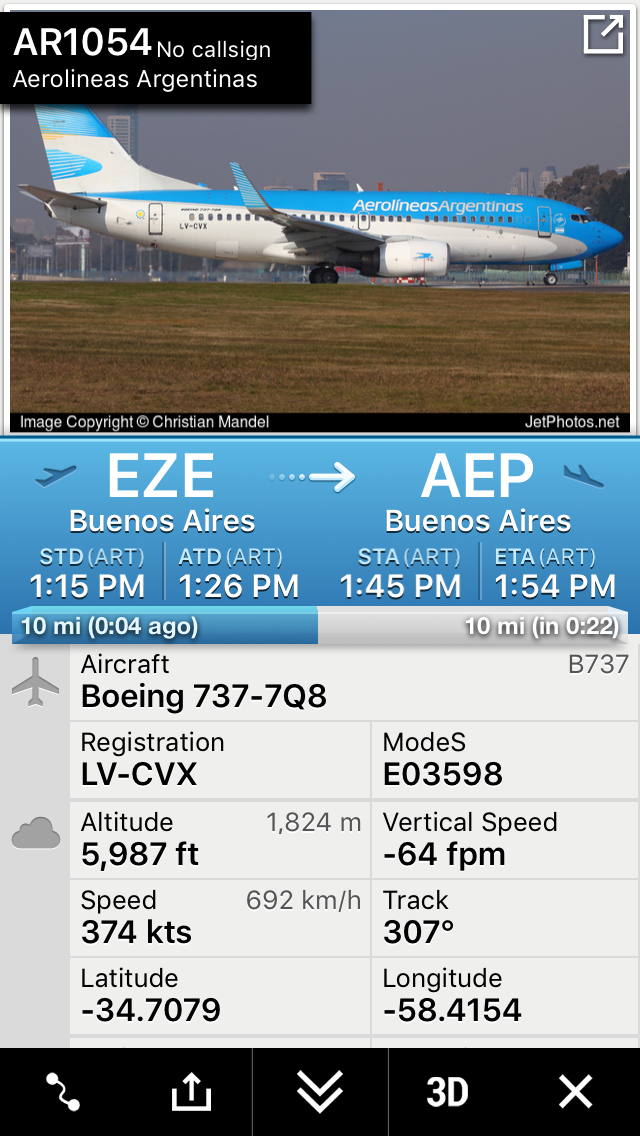Show the flight route on map
This screenshot has height=1136, width=640.
coord(63,1092)
